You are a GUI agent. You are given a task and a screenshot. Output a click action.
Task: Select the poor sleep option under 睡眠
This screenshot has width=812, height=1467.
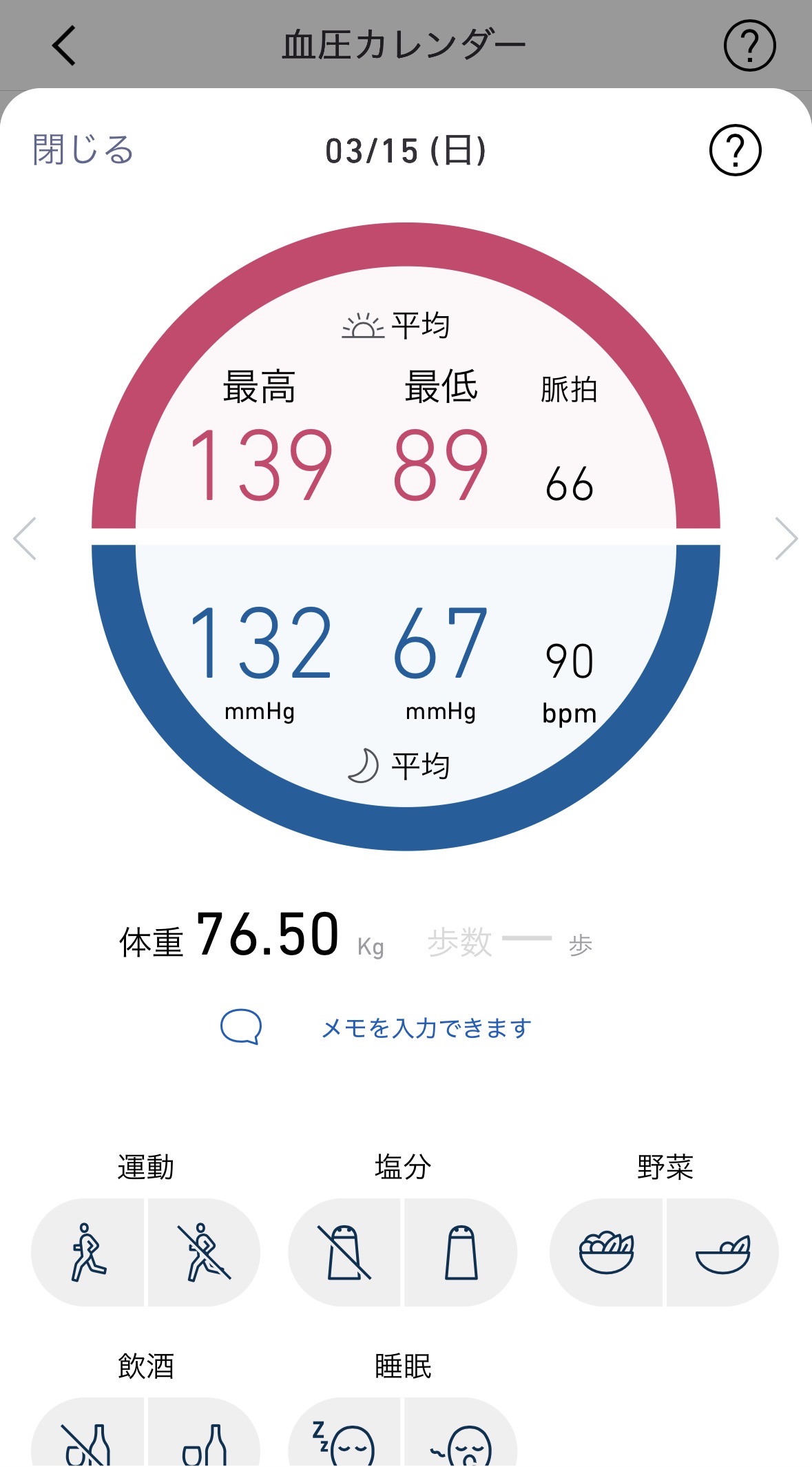461,1439
